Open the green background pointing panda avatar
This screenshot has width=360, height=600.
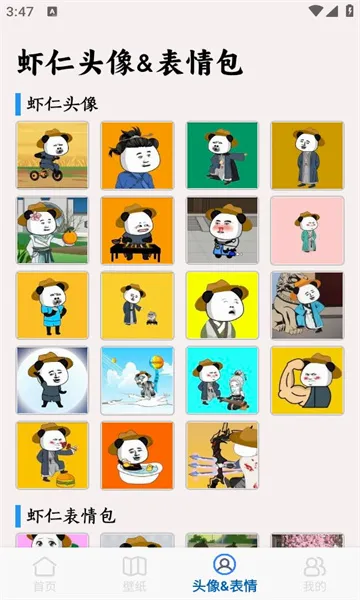coord(222,155)
